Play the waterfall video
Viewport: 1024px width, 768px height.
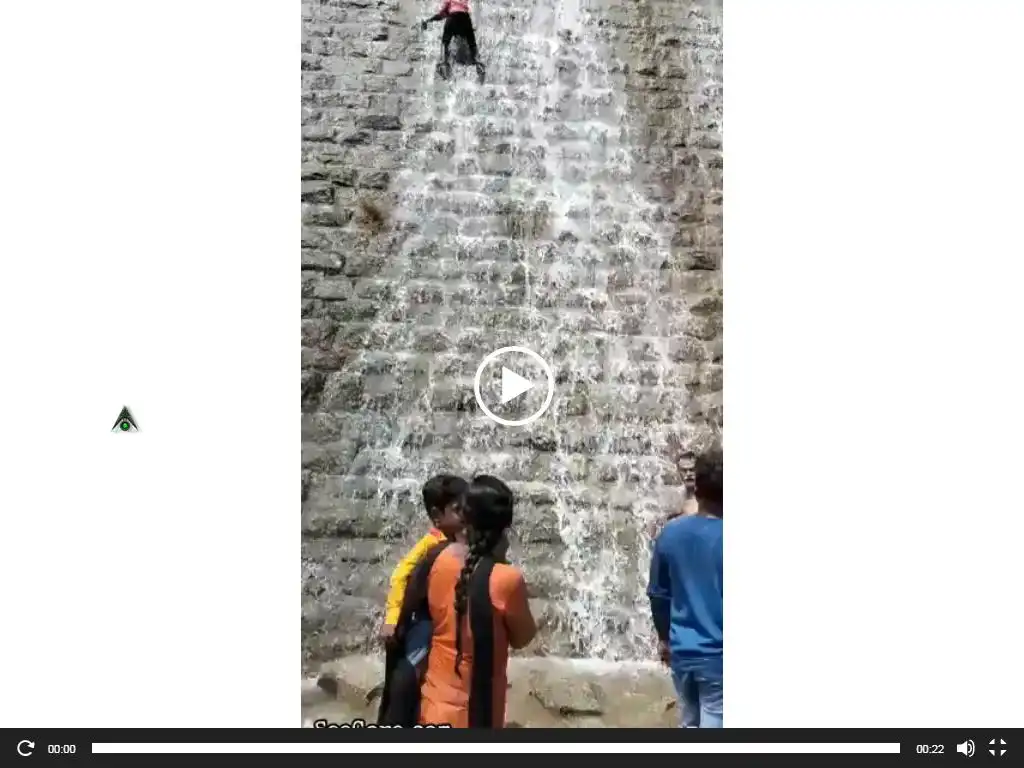click(x=513, y=386)
